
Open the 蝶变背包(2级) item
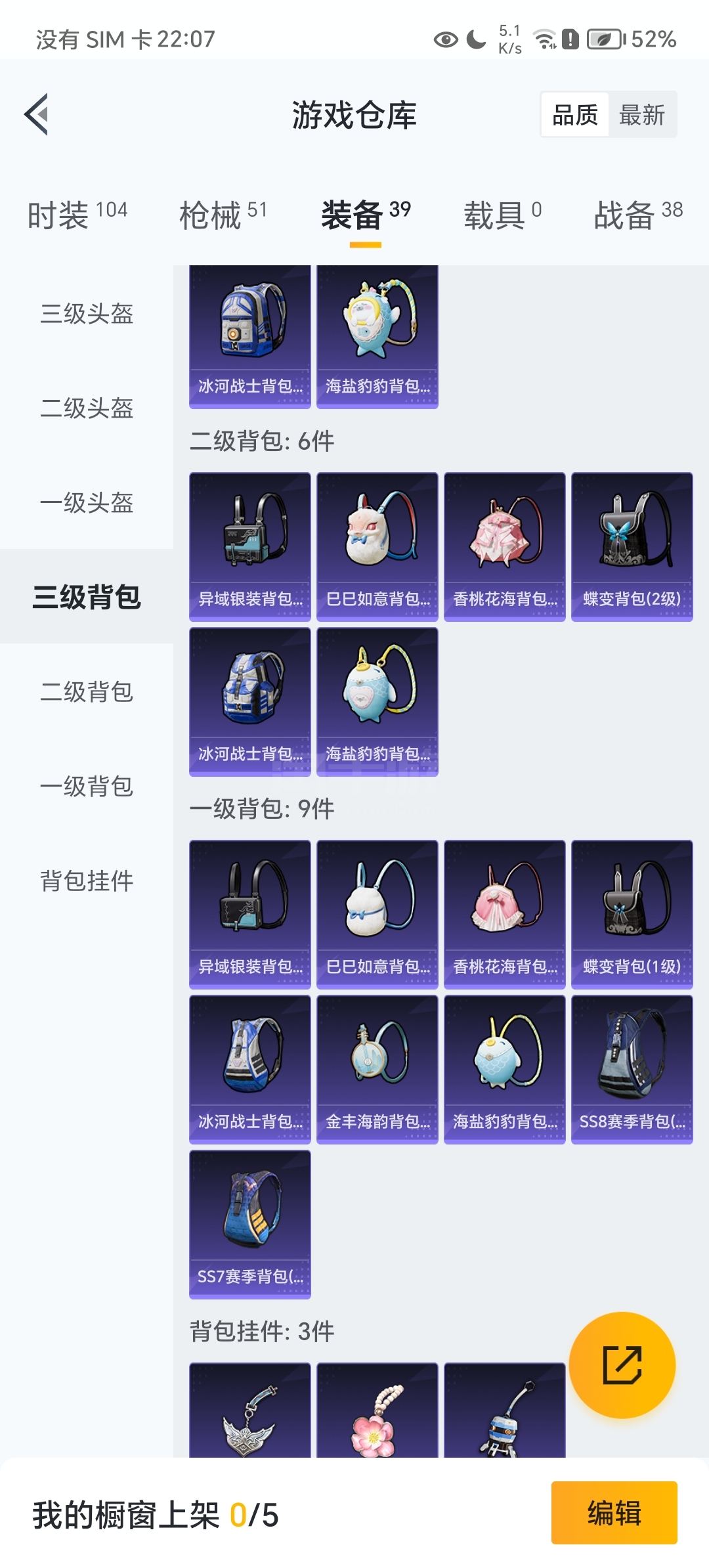pyautogui.click(x=632, y=546)
